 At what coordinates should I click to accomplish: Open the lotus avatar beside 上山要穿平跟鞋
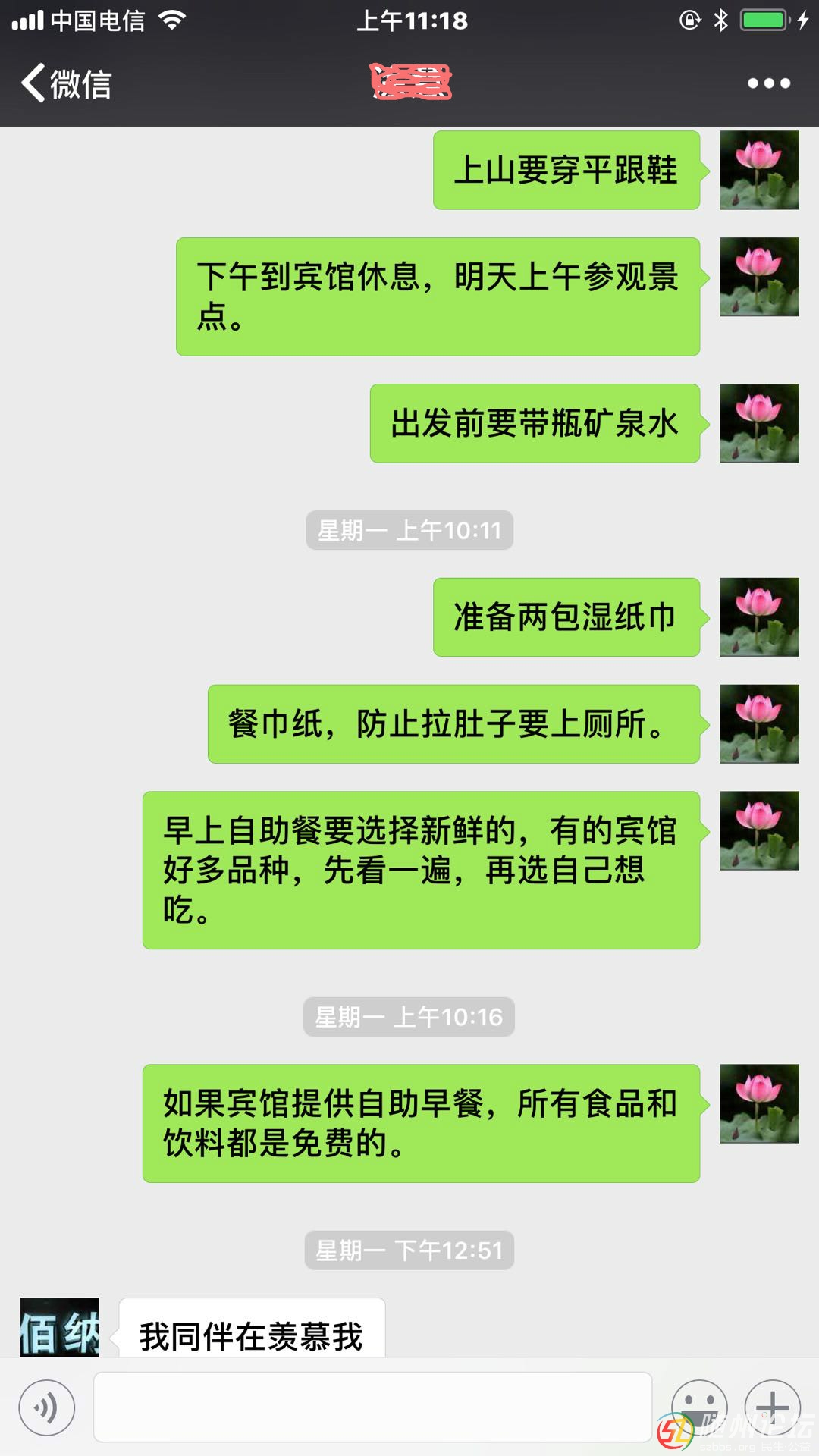click(759, 170)
